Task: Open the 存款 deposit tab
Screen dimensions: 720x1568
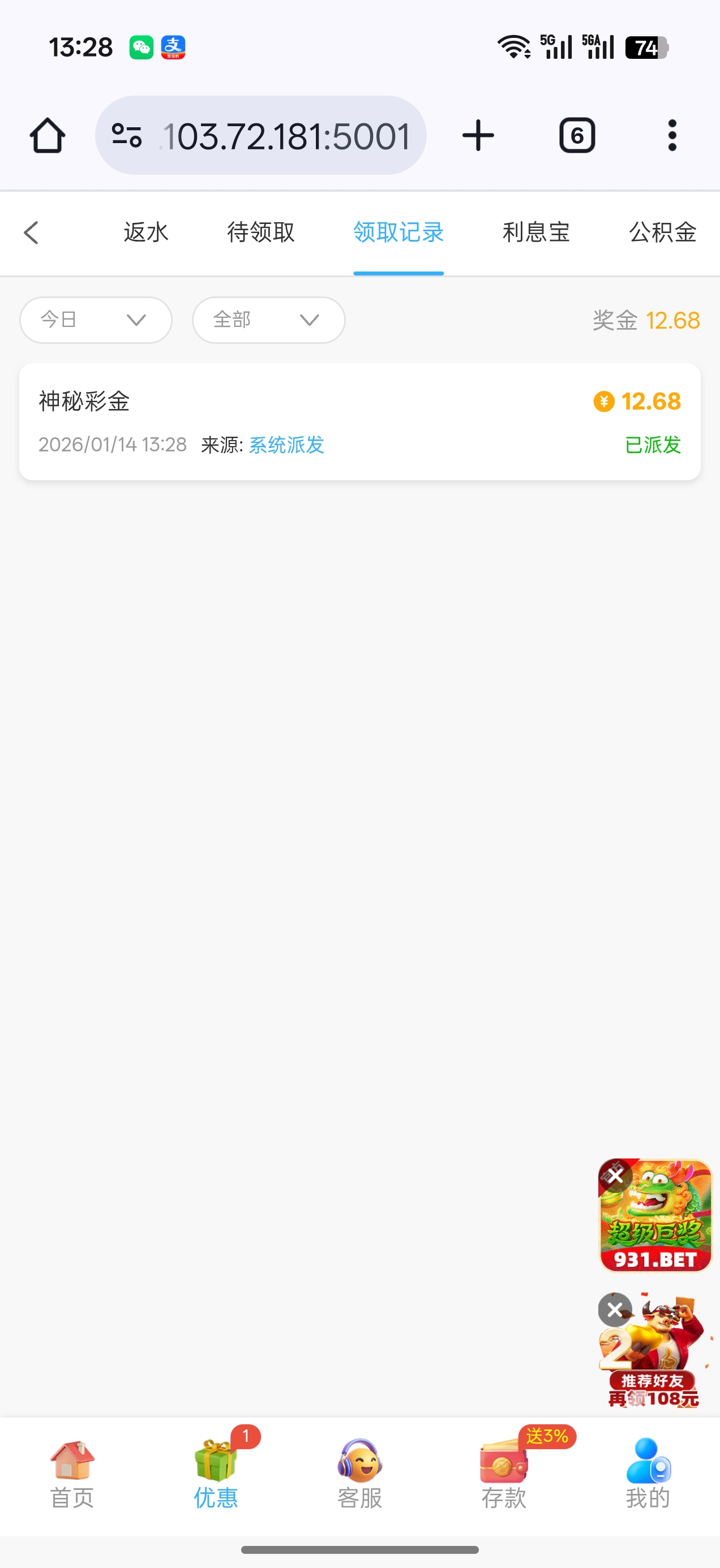Action: (504, 1474)
